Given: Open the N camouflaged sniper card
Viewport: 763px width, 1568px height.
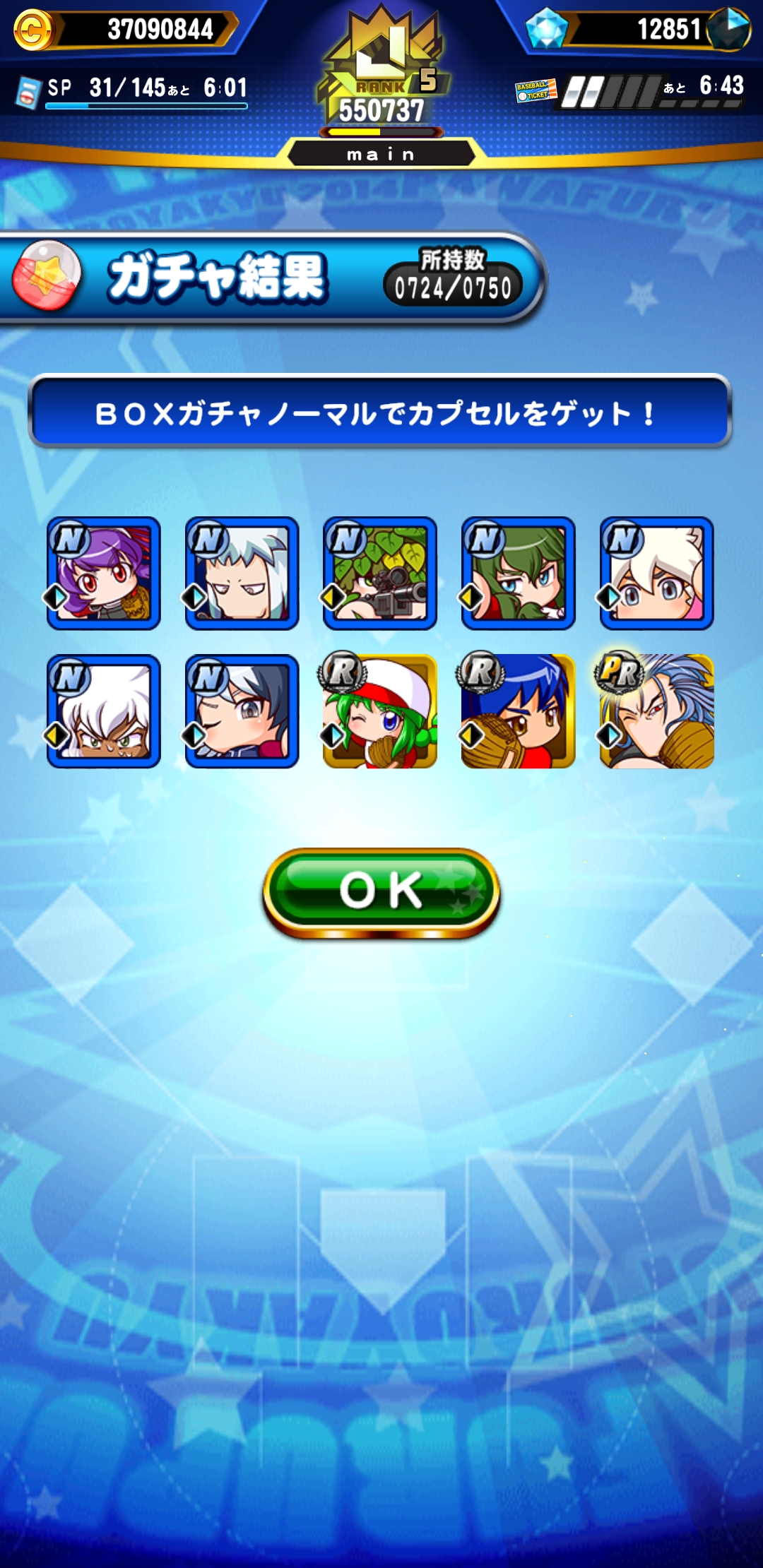Looking at the screenshot, I should (x=379, y=573).
